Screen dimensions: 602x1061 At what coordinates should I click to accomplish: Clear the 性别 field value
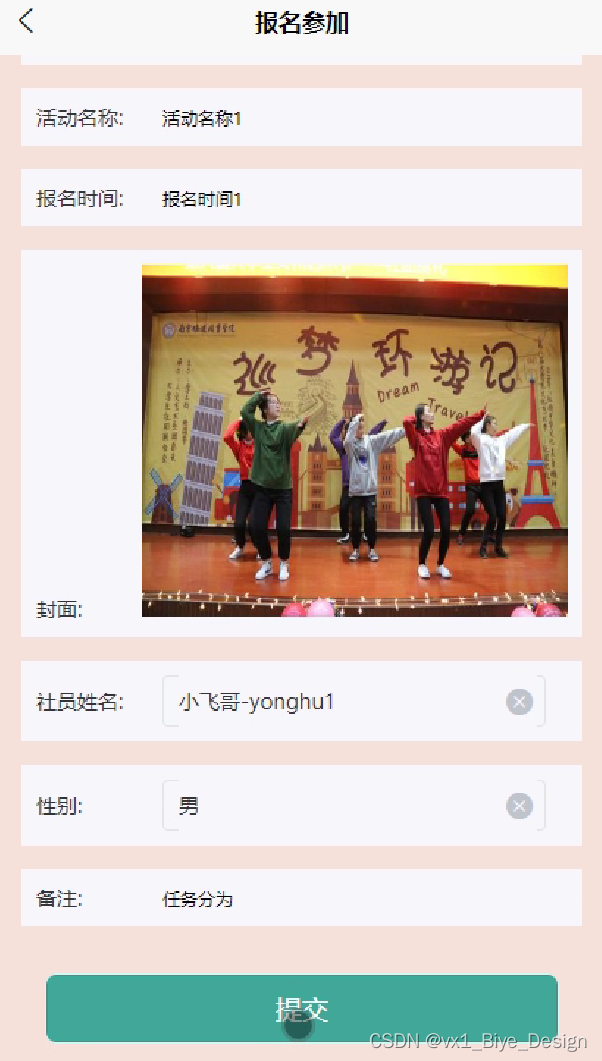[519, 806]
